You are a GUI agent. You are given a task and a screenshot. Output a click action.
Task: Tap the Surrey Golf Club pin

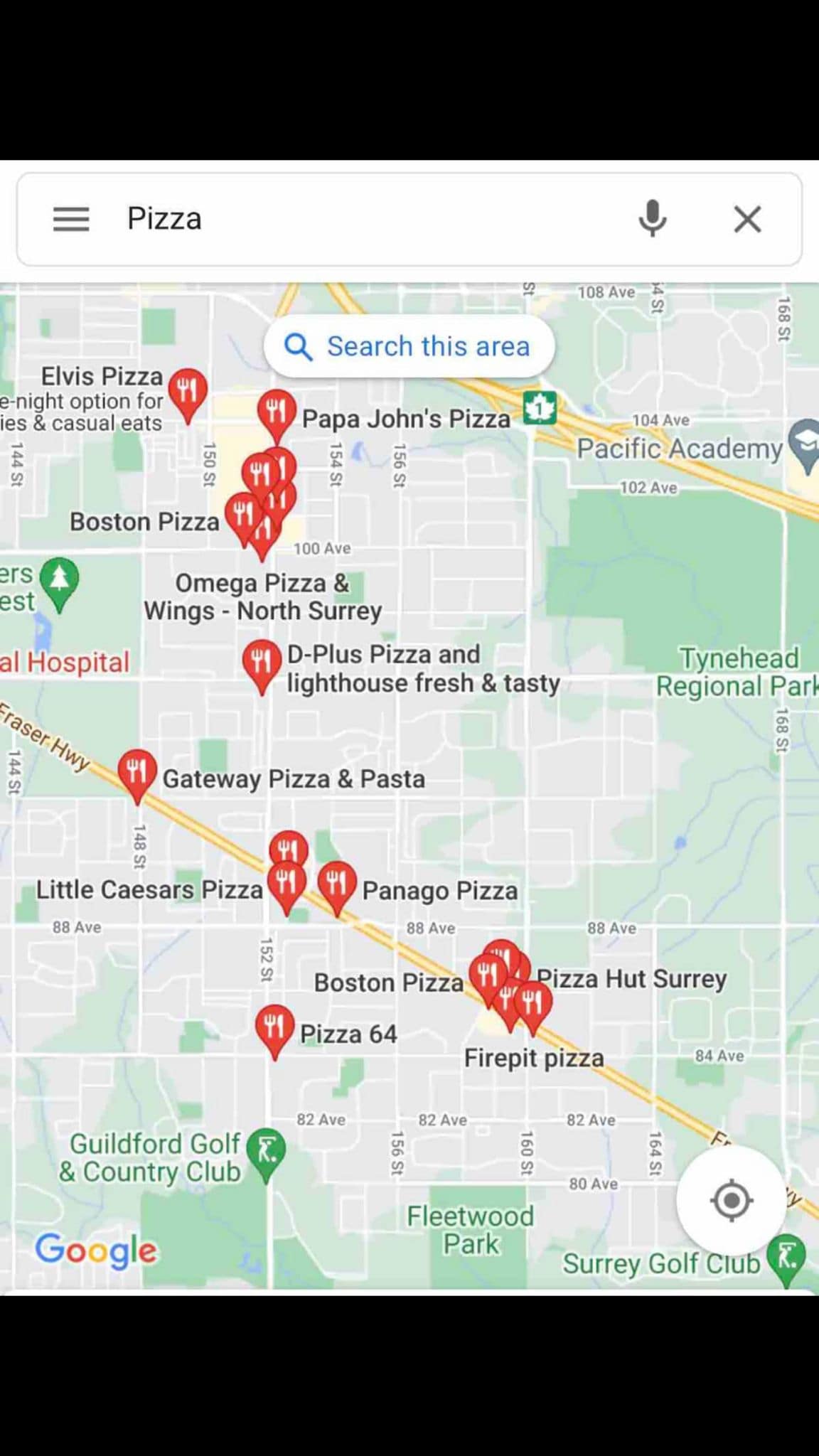(x=786, y=1257)
